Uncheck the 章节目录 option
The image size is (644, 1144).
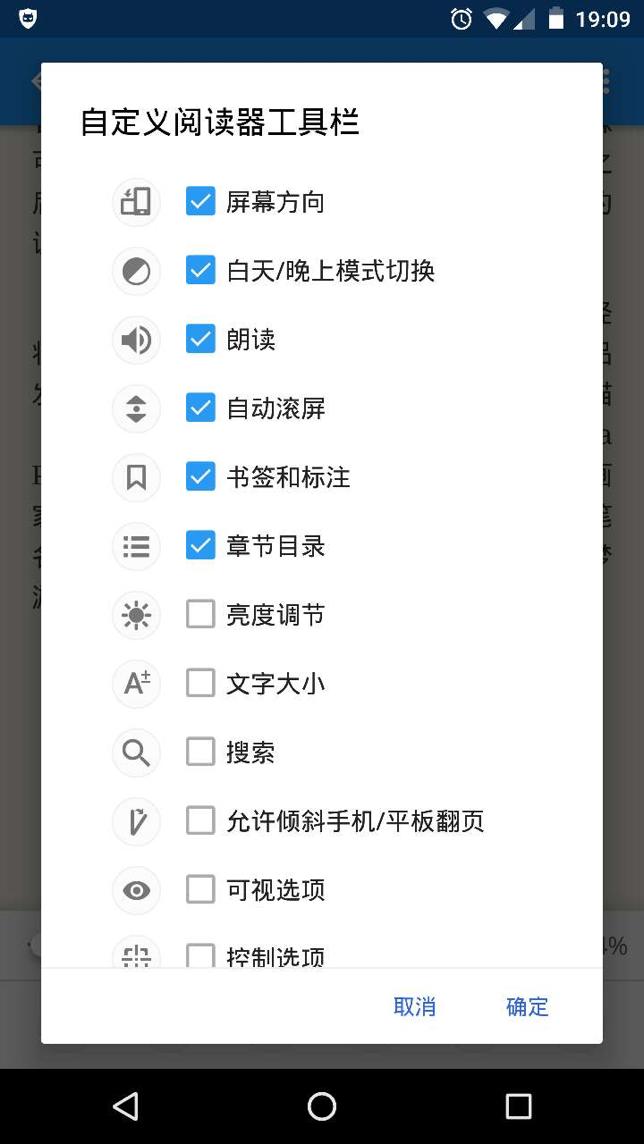click(x=200, y=546)
